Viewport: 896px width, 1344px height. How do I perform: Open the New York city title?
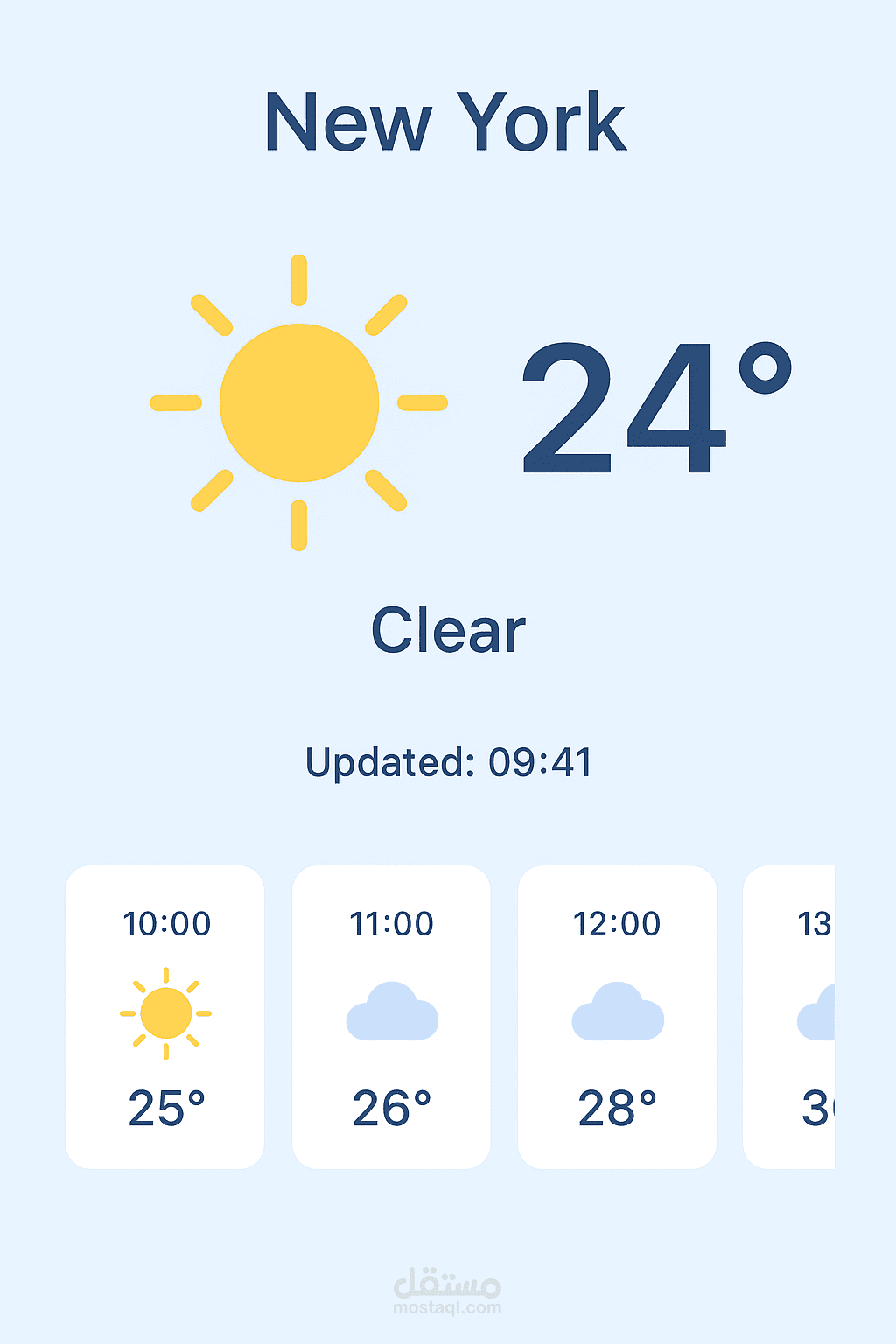446,122
